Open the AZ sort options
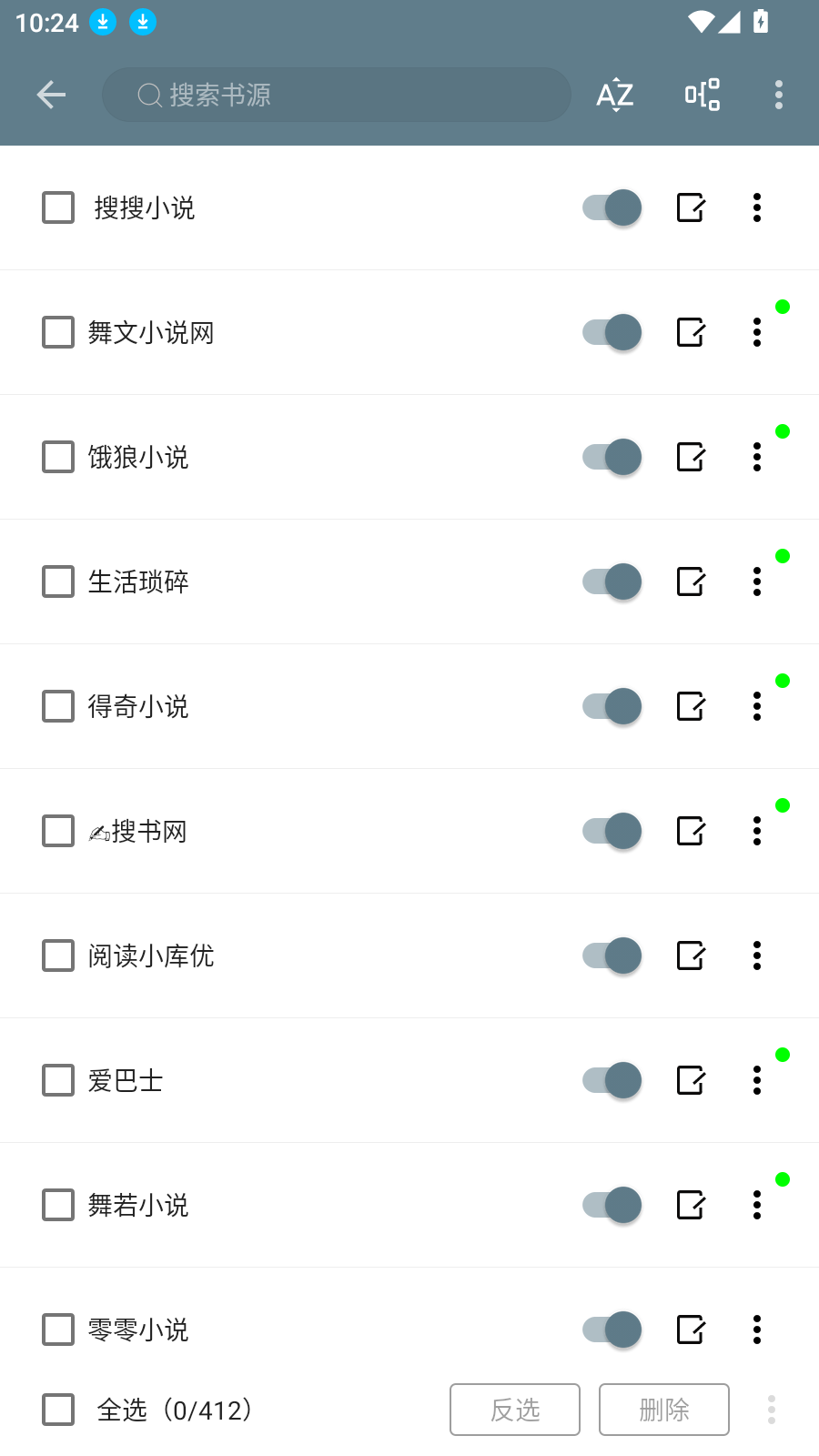The image size is (819, 1456). coord(615,95)
